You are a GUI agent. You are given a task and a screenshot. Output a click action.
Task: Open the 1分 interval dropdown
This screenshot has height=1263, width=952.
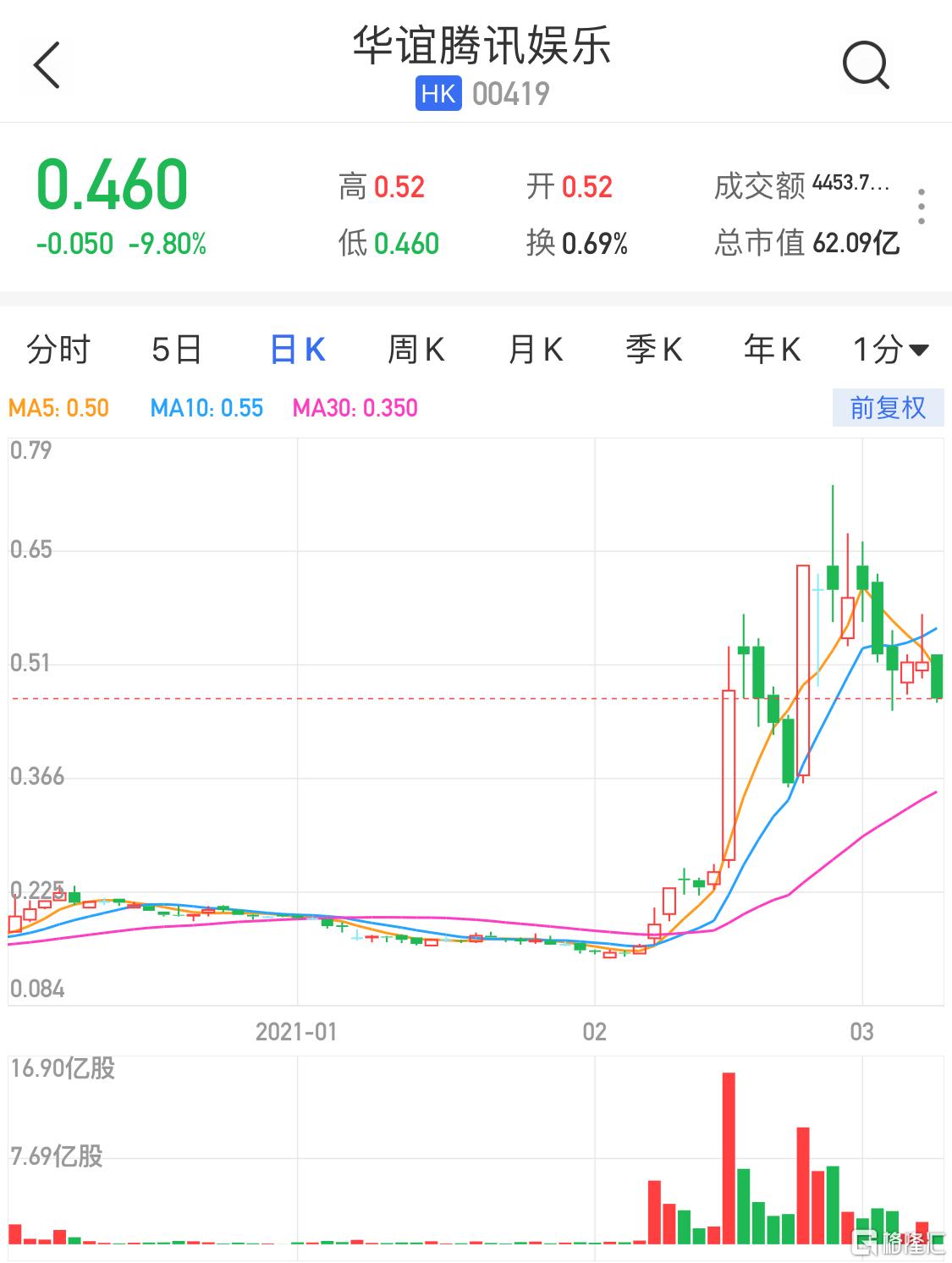(x=889, y=349)
